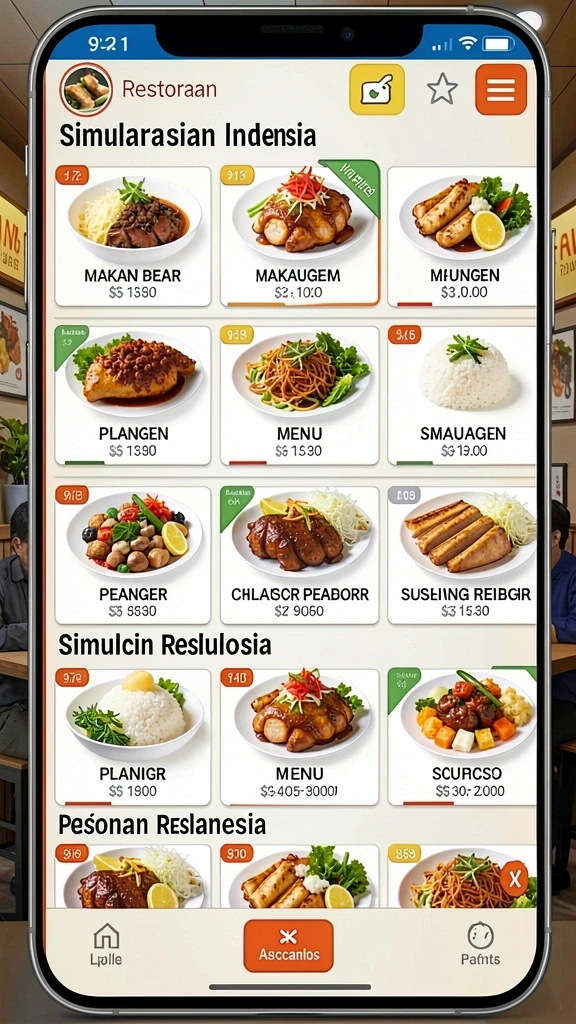View the SCURCSO dish card
576x1024 pixels.
462,736
